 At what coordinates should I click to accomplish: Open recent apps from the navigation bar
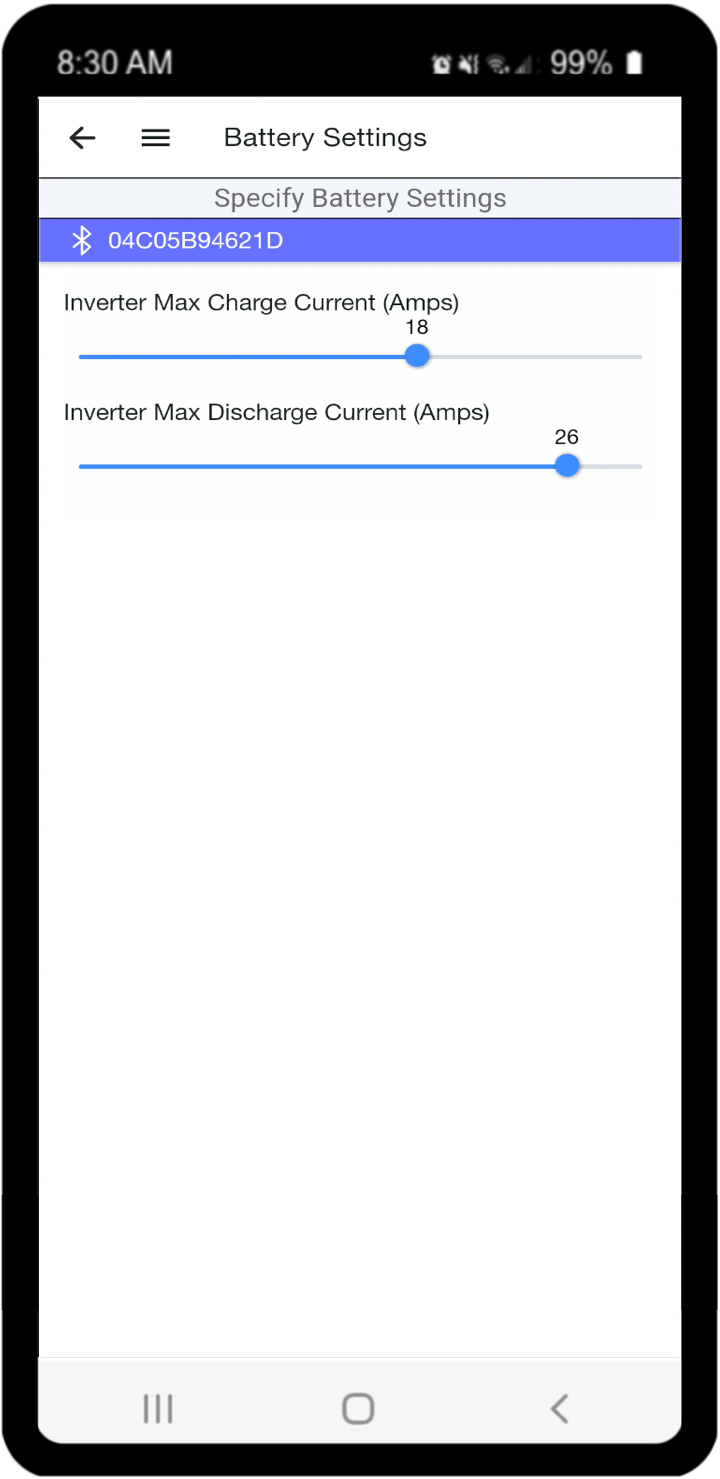coord(158,1409)
